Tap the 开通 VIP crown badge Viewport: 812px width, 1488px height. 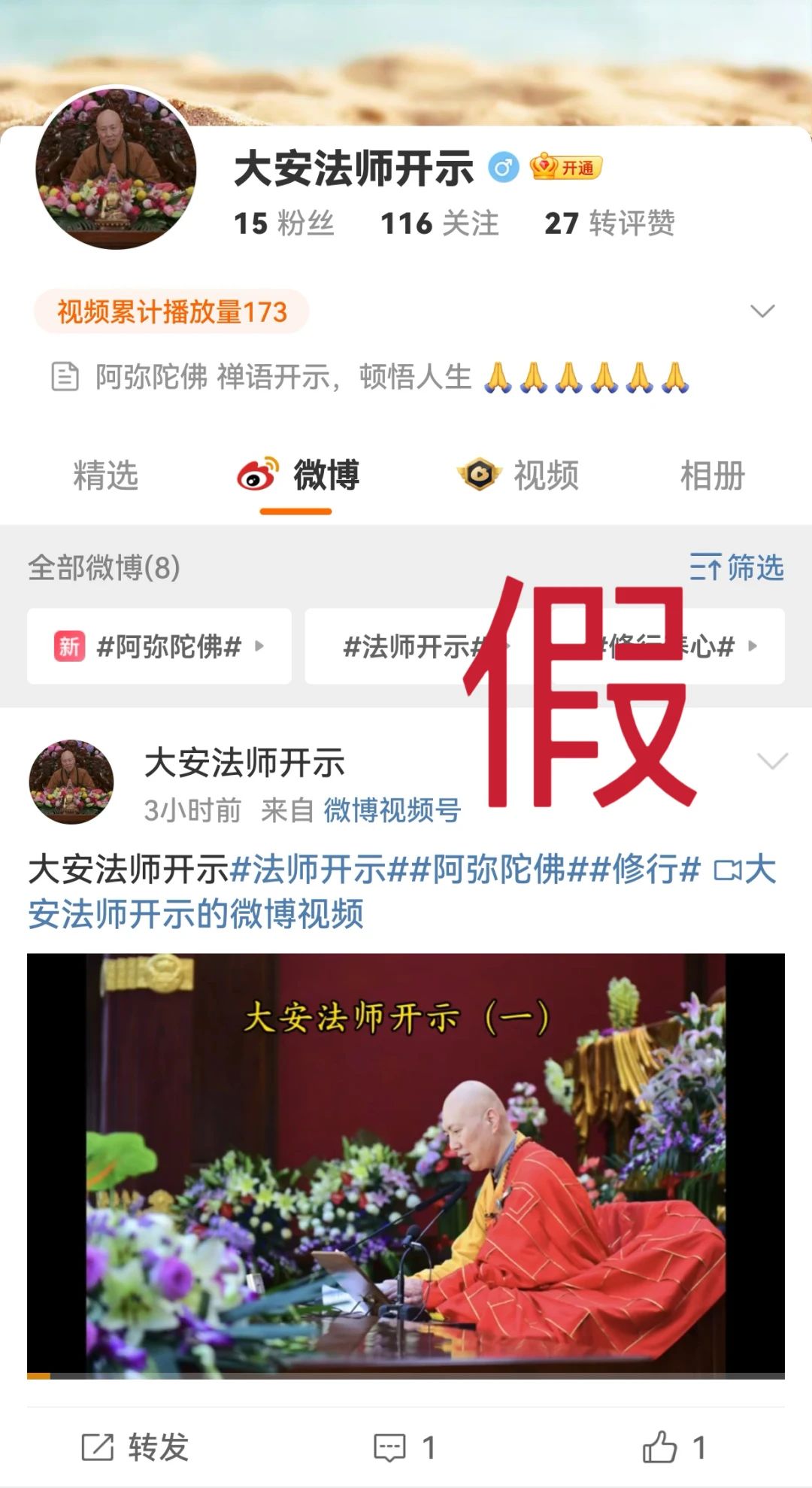(x=566, y=167)
